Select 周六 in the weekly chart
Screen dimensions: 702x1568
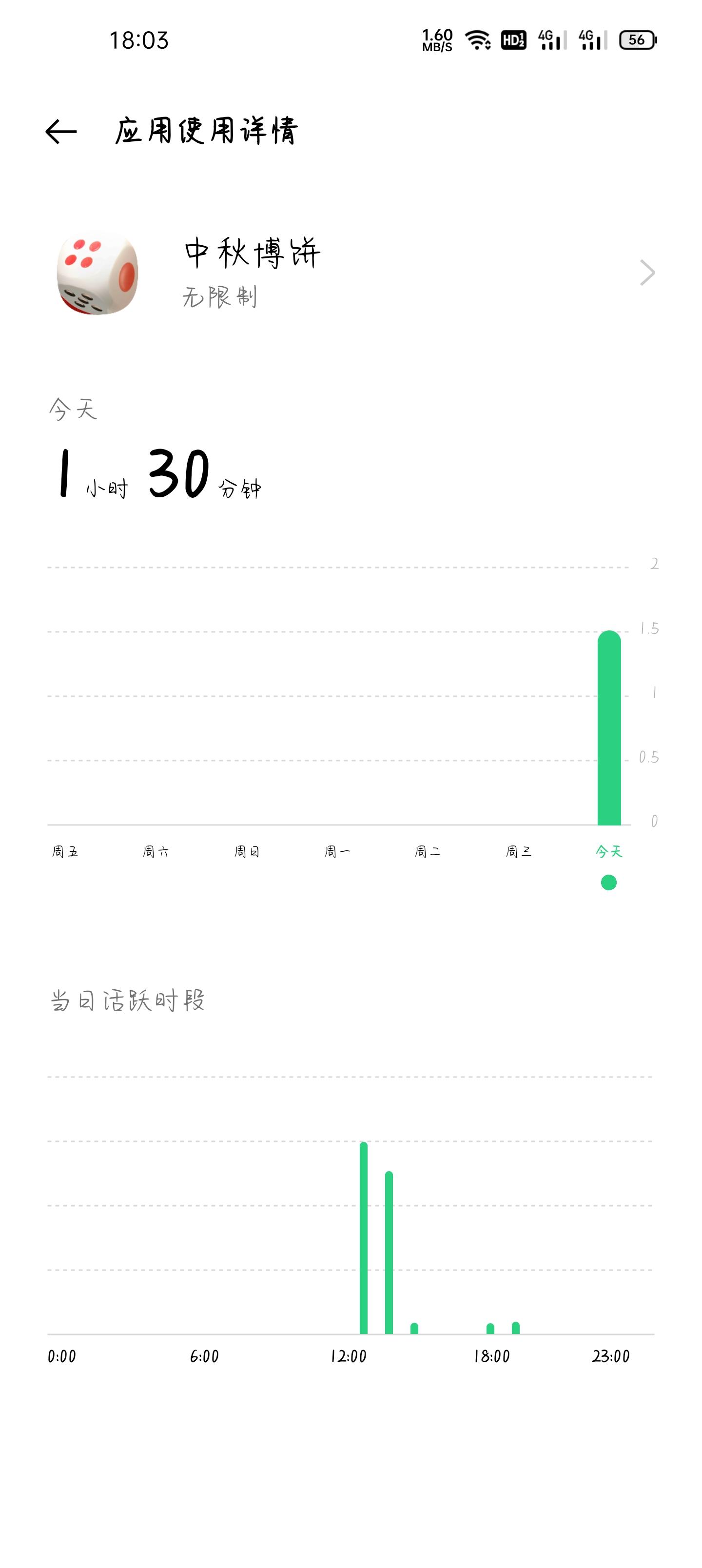coord(156,851)
